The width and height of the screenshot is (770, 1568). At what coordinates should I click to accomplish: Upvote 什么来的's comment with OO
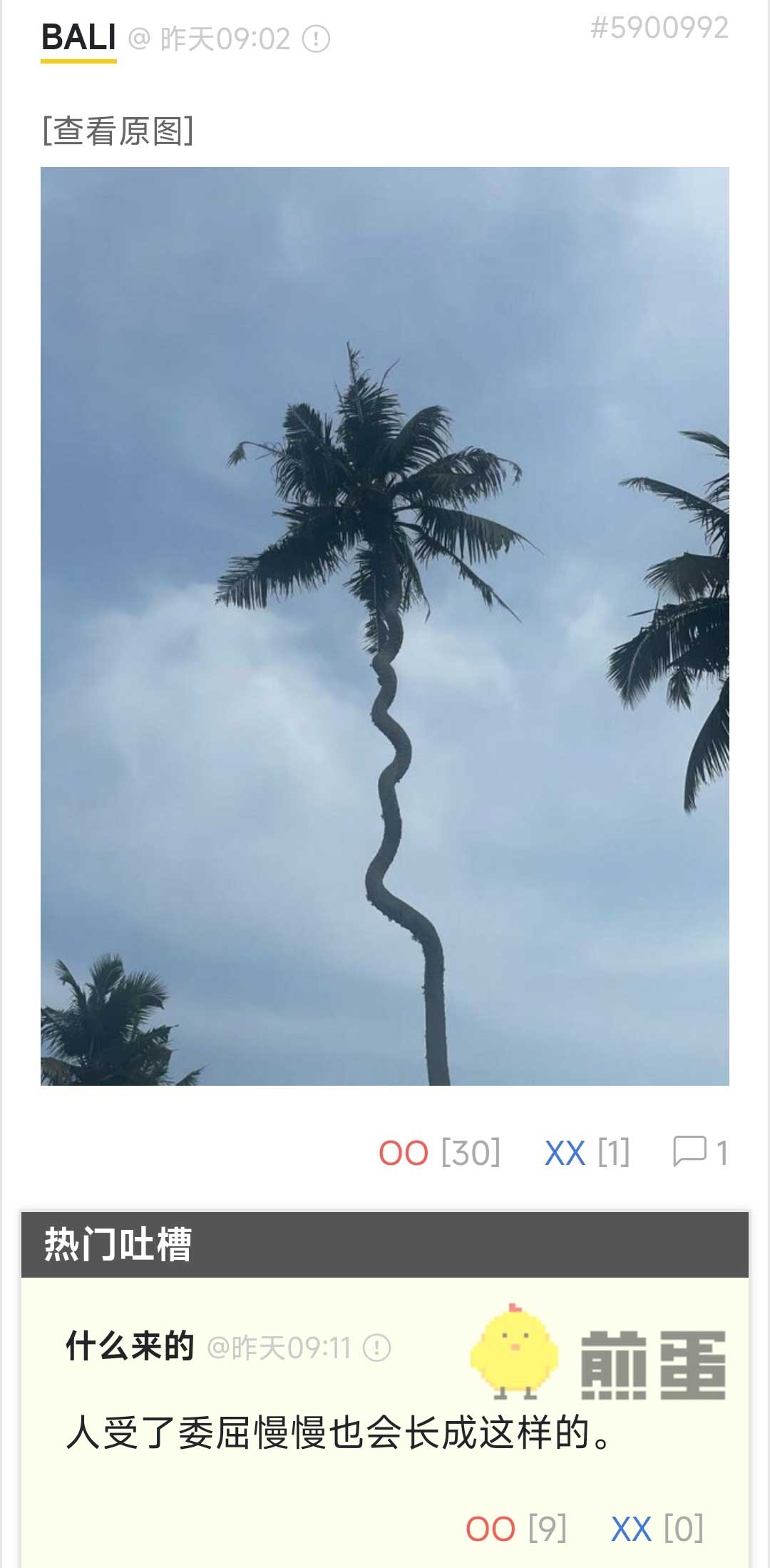point(491,1529)
